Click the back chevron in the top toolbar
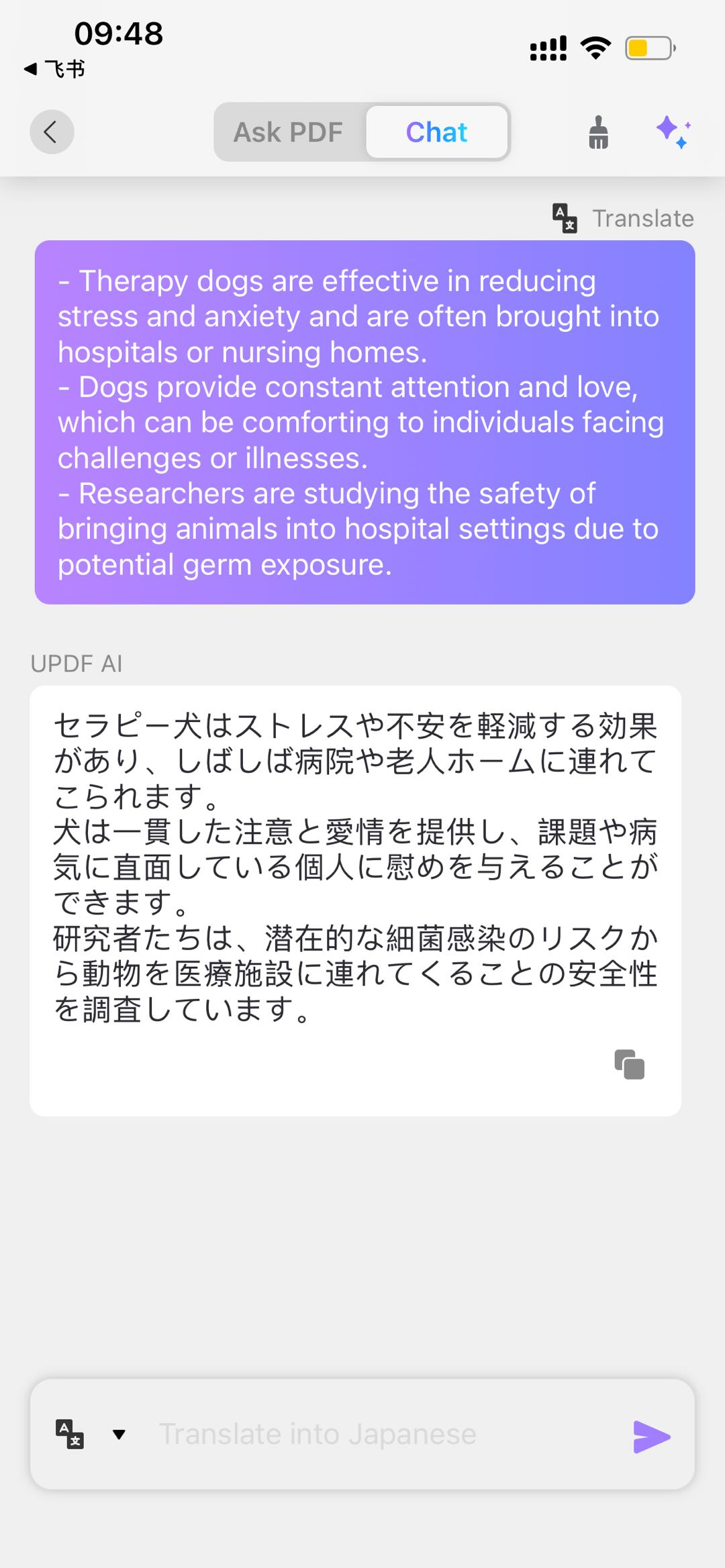Screen dimensions: 725x1568 [x=52, y=132]
